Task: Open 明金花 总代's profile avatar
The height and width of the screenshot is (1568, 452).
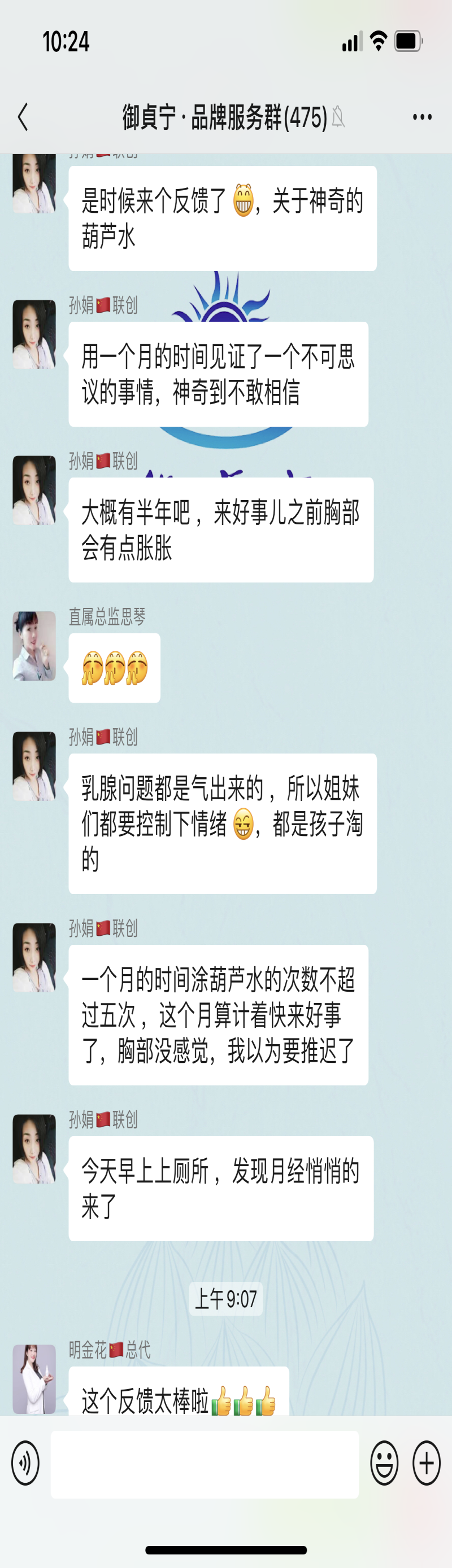Action: pos(34,1379)
